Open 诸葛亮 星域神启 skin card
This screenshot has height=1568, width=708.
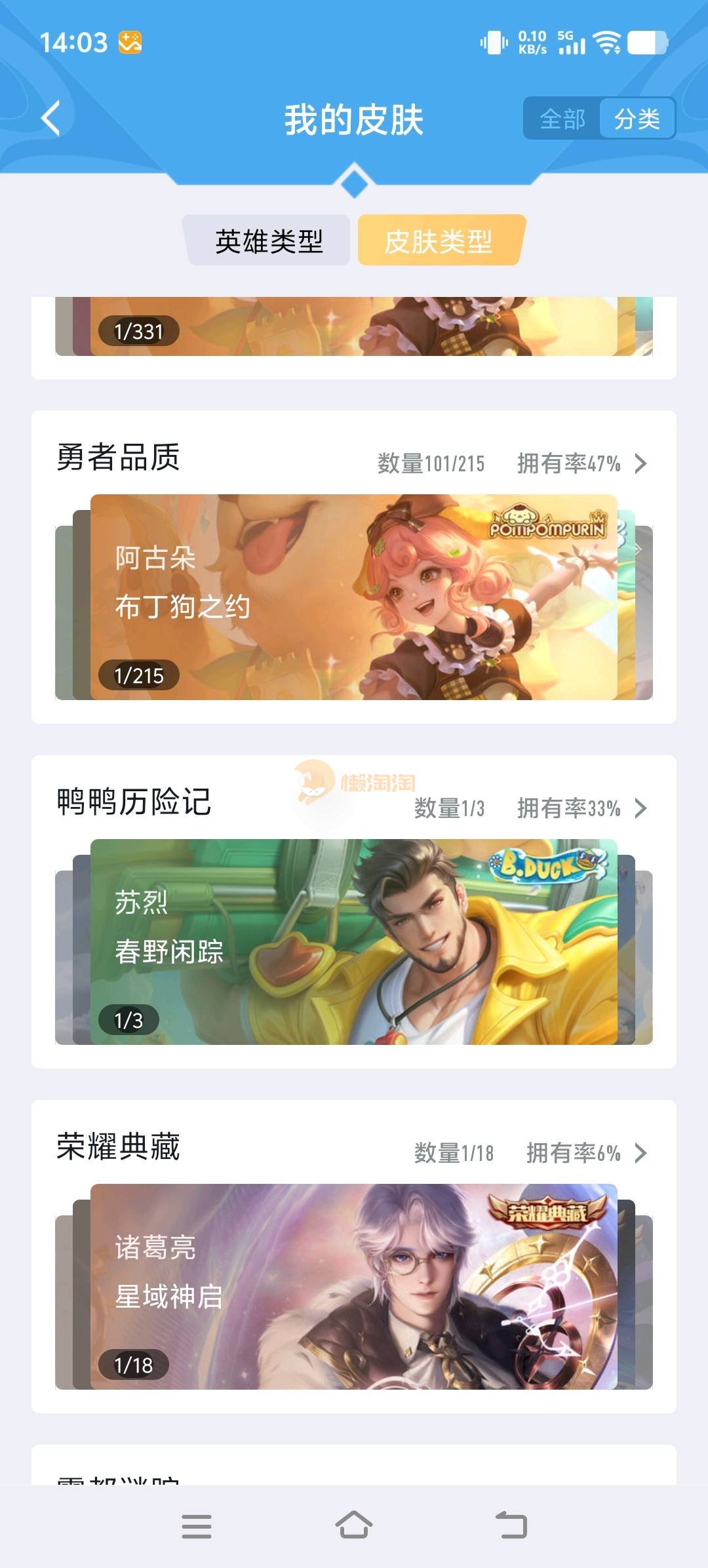(x=354, y=1287)
